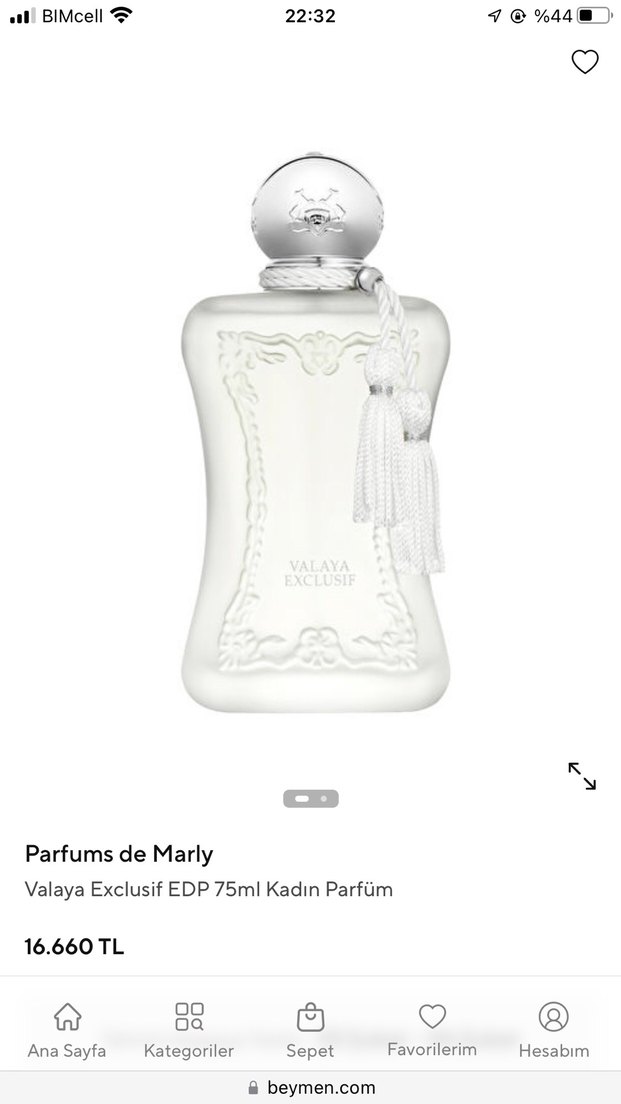Open the Hesabım account tab

click(x=553, y=1030)
